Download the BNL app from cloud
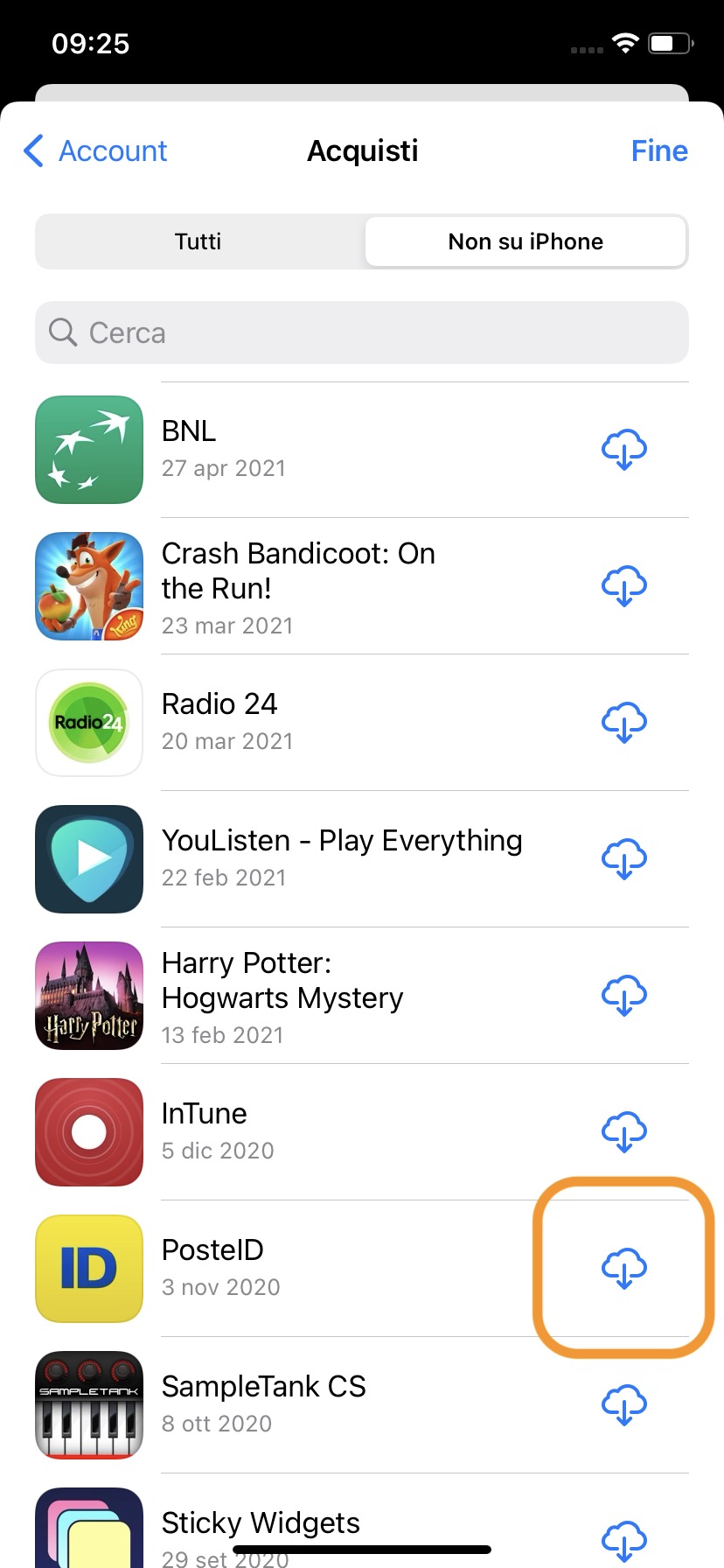This screenshot has width=724, height=1568. (x=624, y=450)
